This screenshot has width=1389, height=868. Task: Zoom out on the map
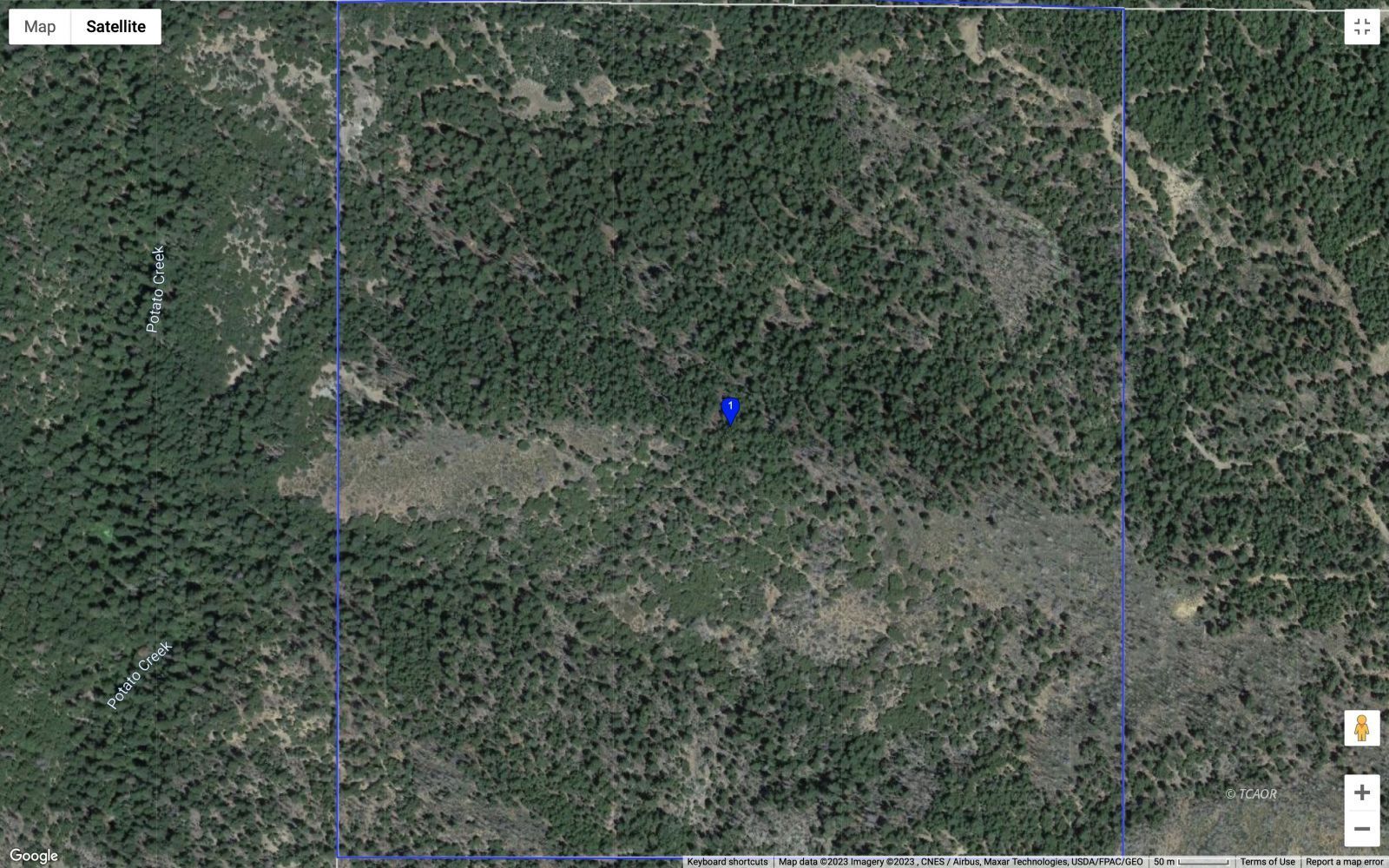pos(1361,829)
